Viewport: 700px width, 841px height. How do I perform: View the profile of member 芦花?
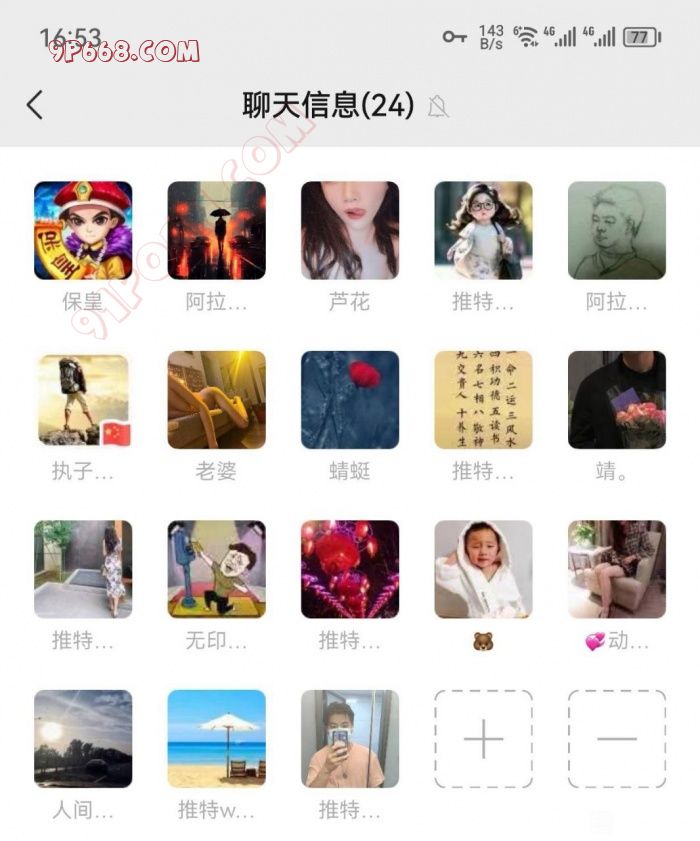click(x=350, y=230)
